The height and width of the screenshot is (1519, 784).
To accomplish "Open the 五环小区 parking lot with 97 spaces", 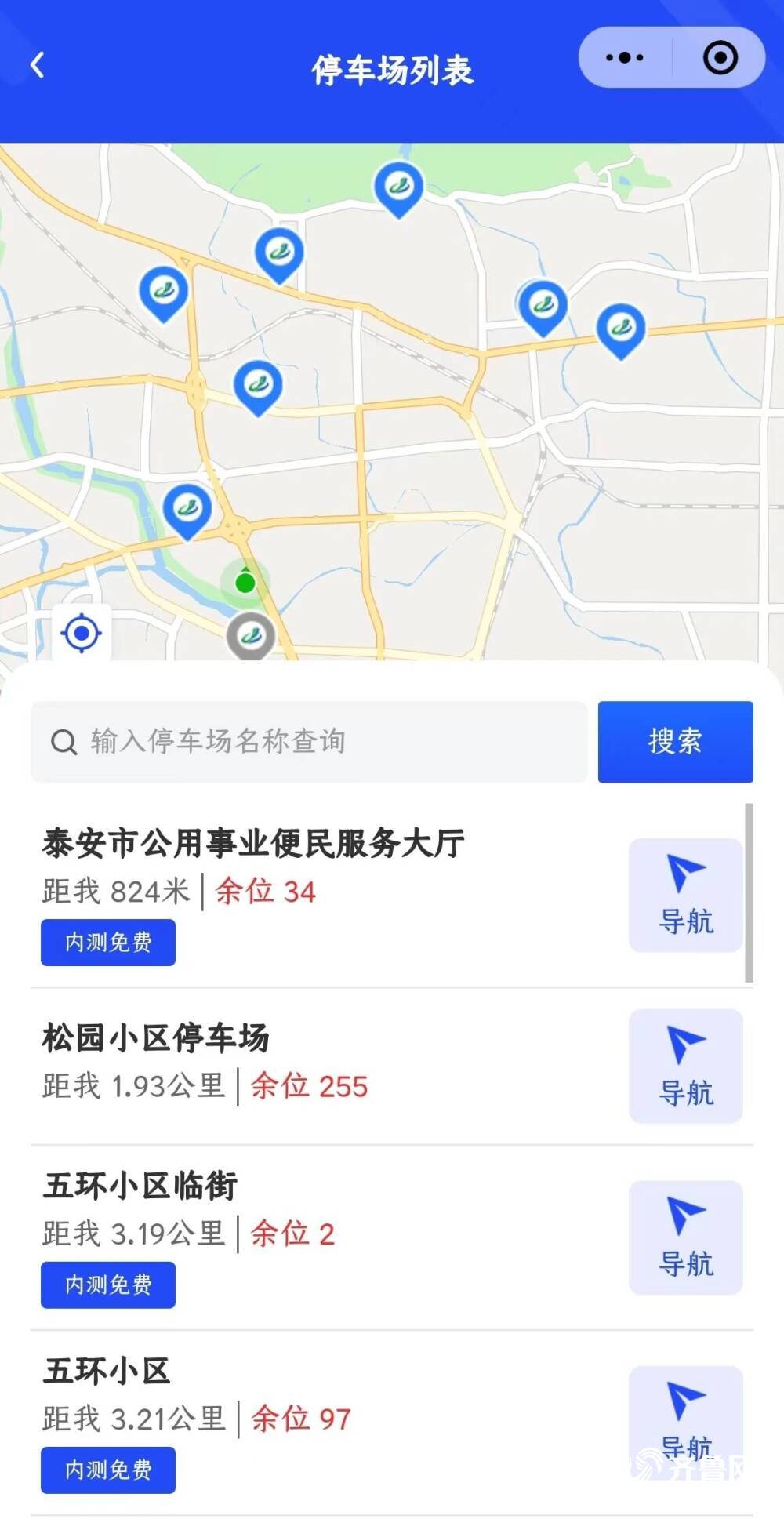I will click(107, 1371).
